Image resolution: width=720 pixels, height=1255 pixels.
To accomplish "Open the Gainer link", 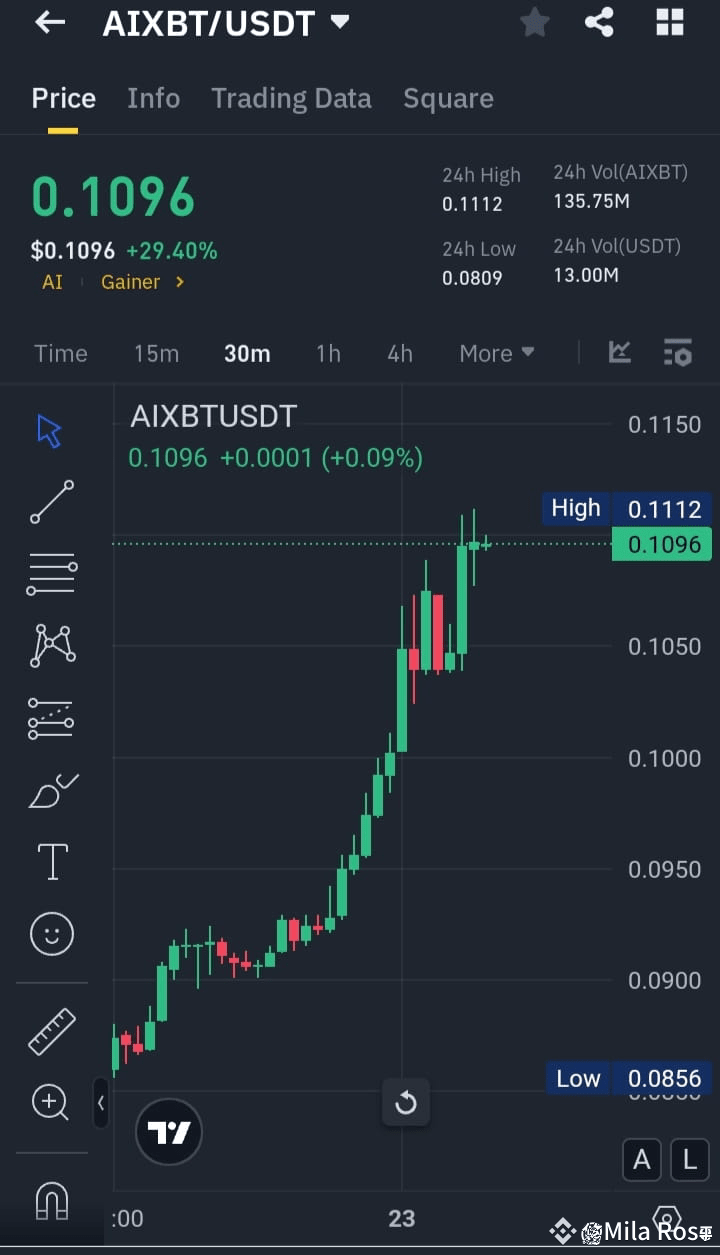I will [131, 282].
